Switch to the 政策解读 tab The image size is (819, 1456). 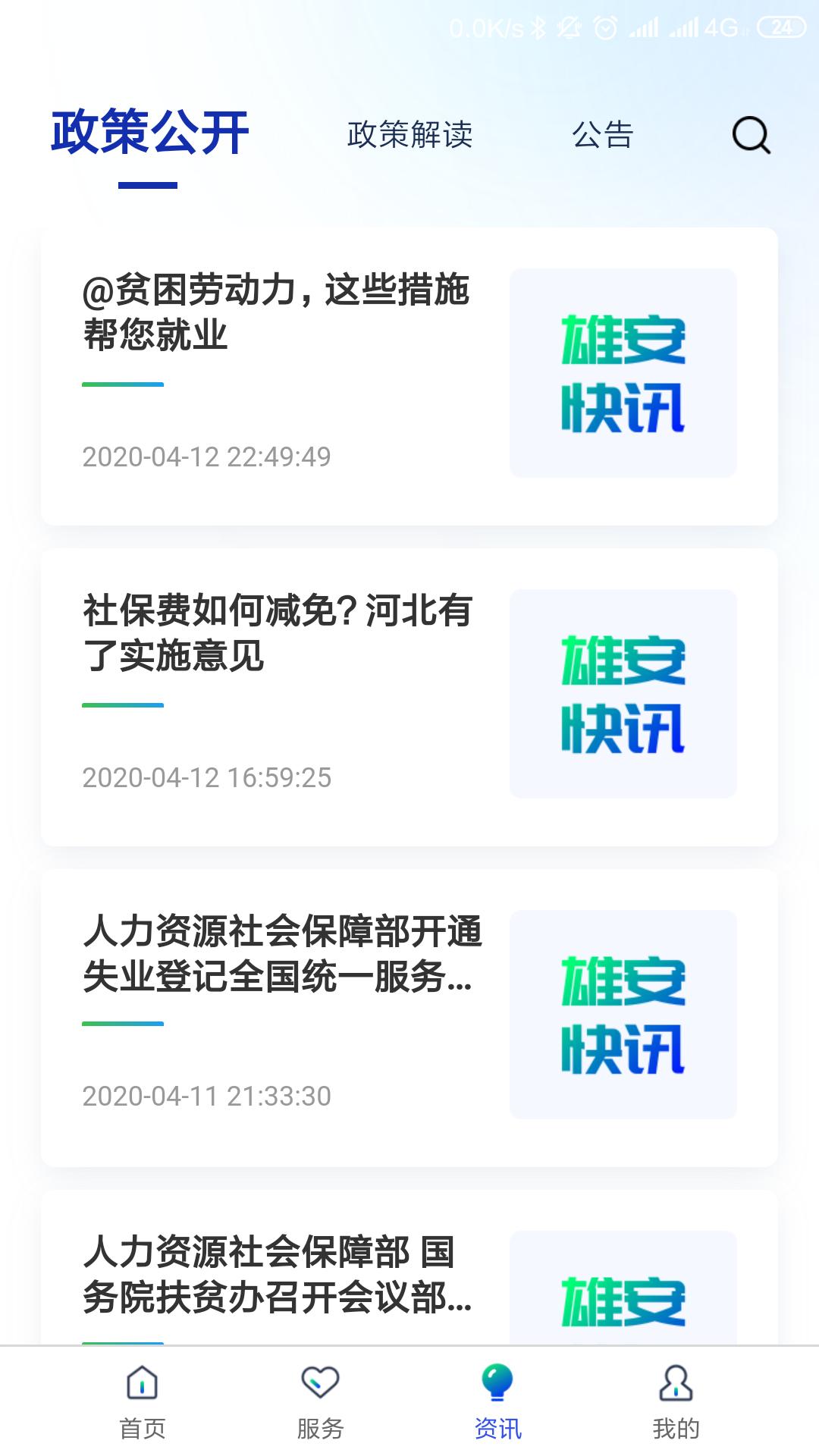coord(409,135)
